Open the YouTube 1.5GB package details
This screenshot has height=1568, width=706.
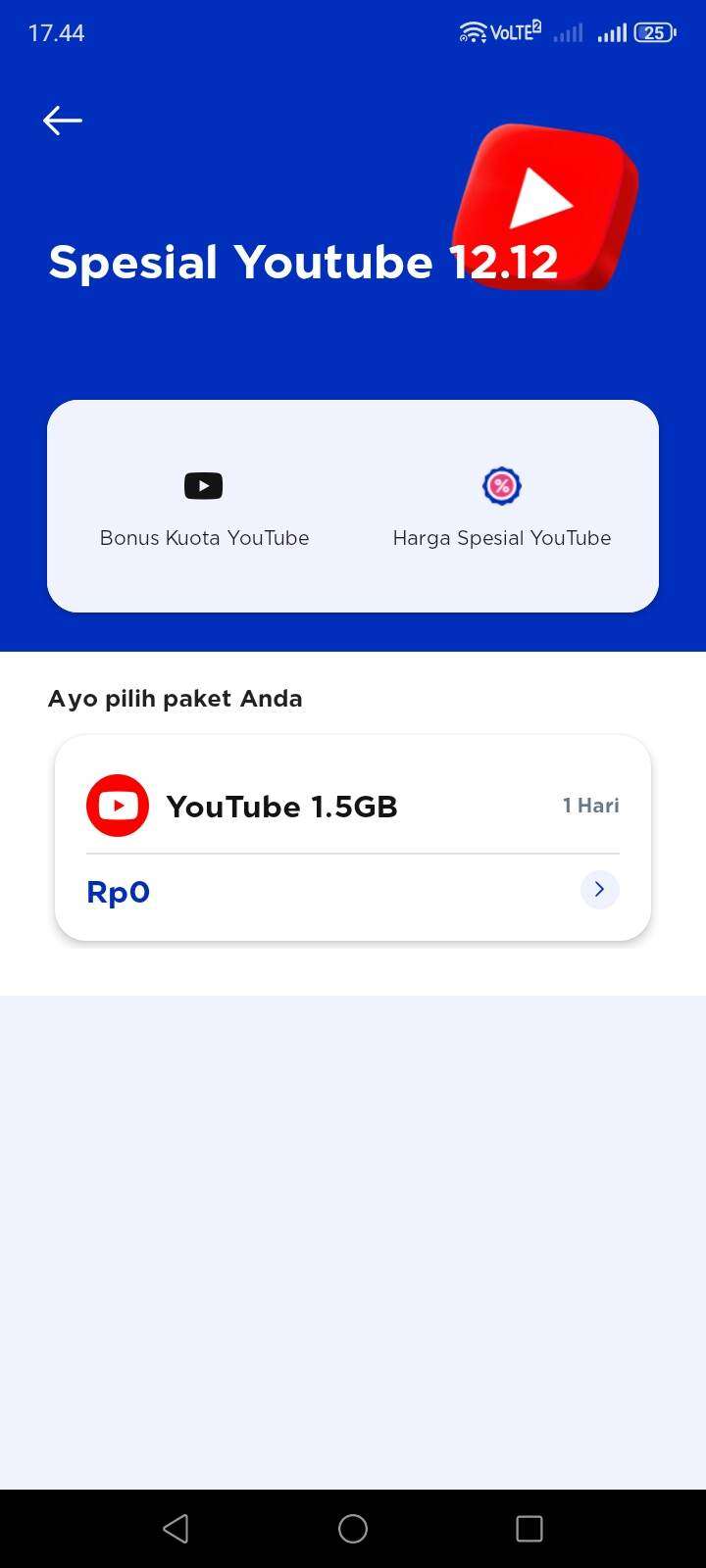pyautogui.click(x=353, y=838)
